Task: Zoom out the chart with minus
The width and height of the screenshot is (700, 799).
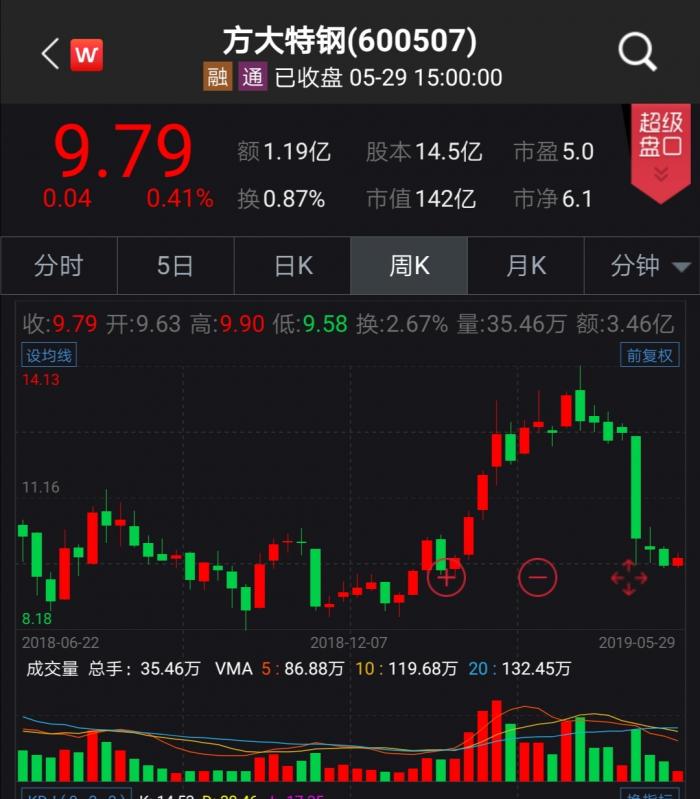Action: (537, 577)
